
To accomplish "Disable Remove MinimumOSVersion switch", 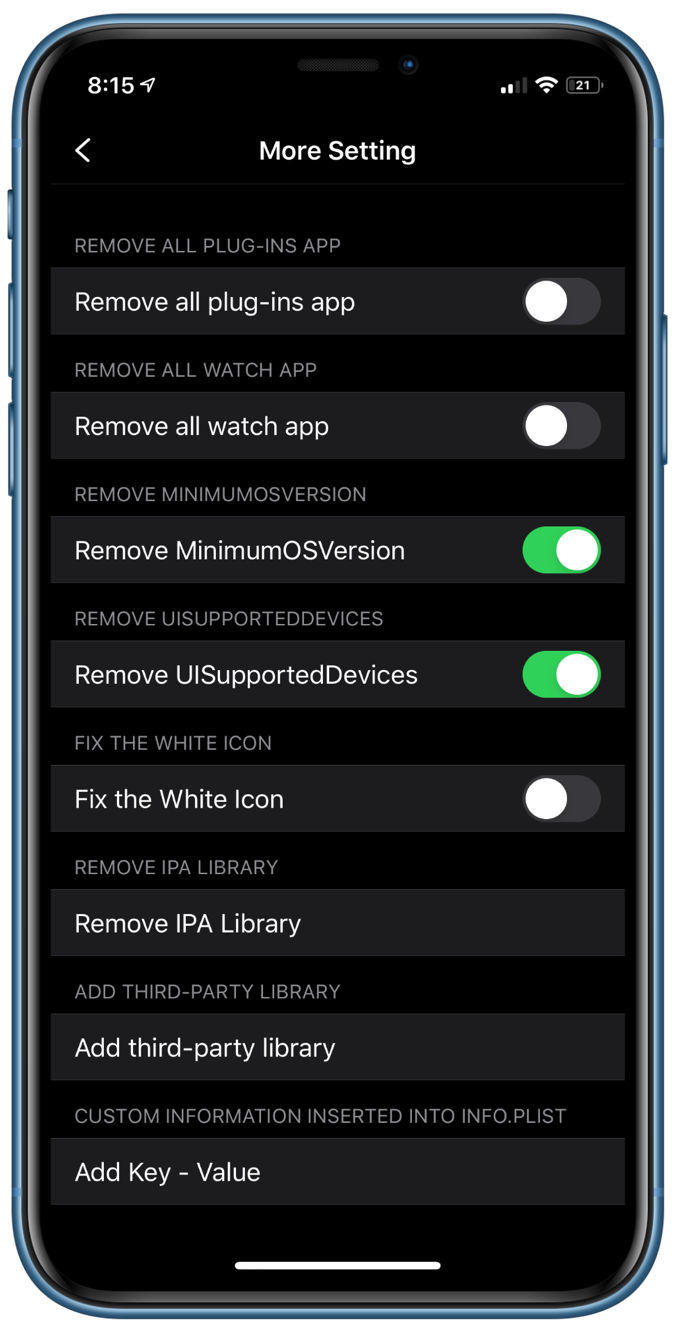I will click(561, 550).
